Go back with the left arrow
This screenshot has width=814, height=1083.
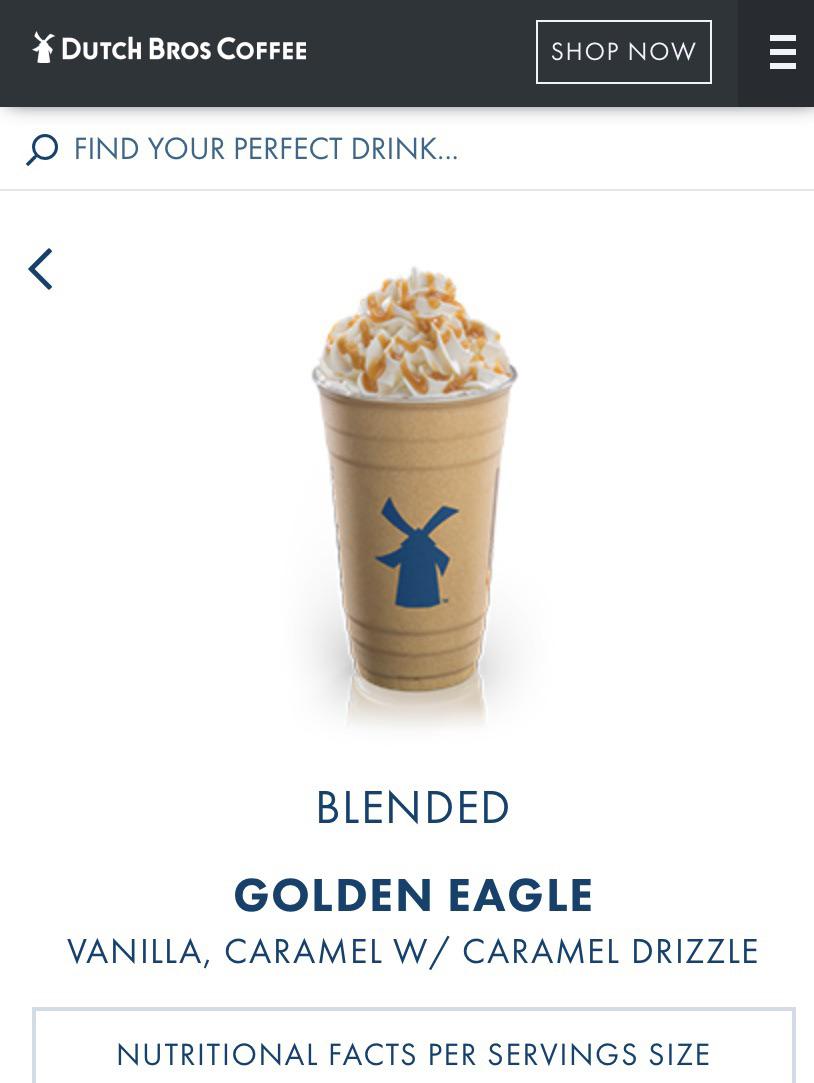40,269
